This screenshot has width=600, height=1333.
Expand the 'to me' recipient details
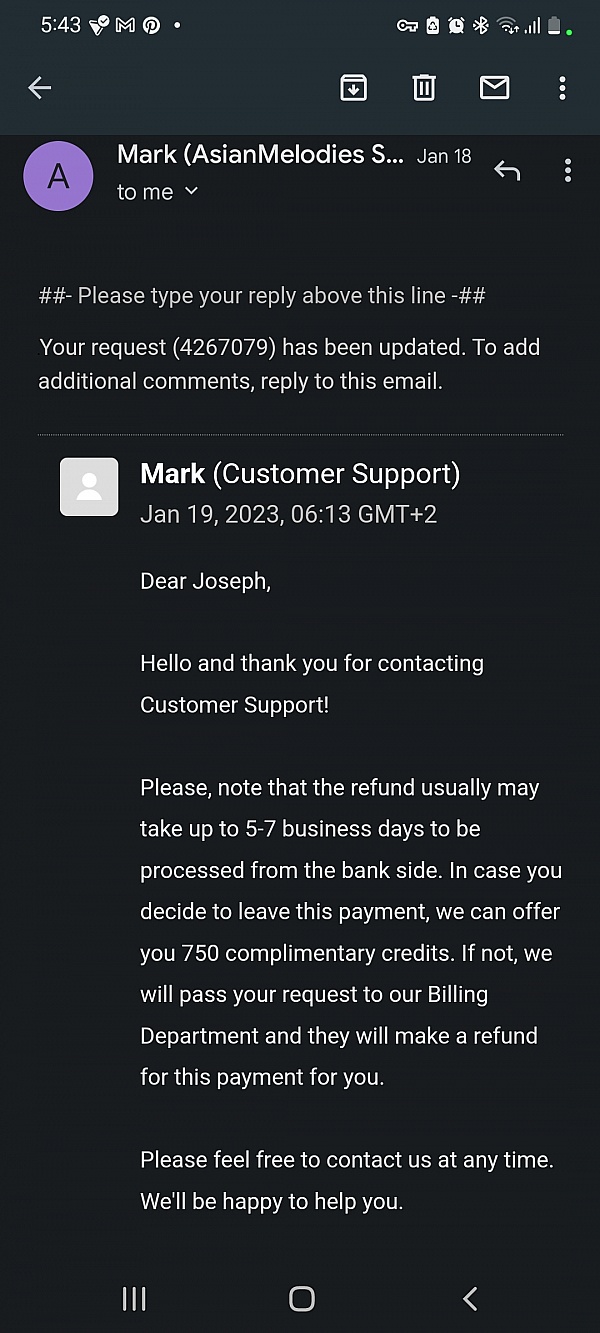(191, 192)
